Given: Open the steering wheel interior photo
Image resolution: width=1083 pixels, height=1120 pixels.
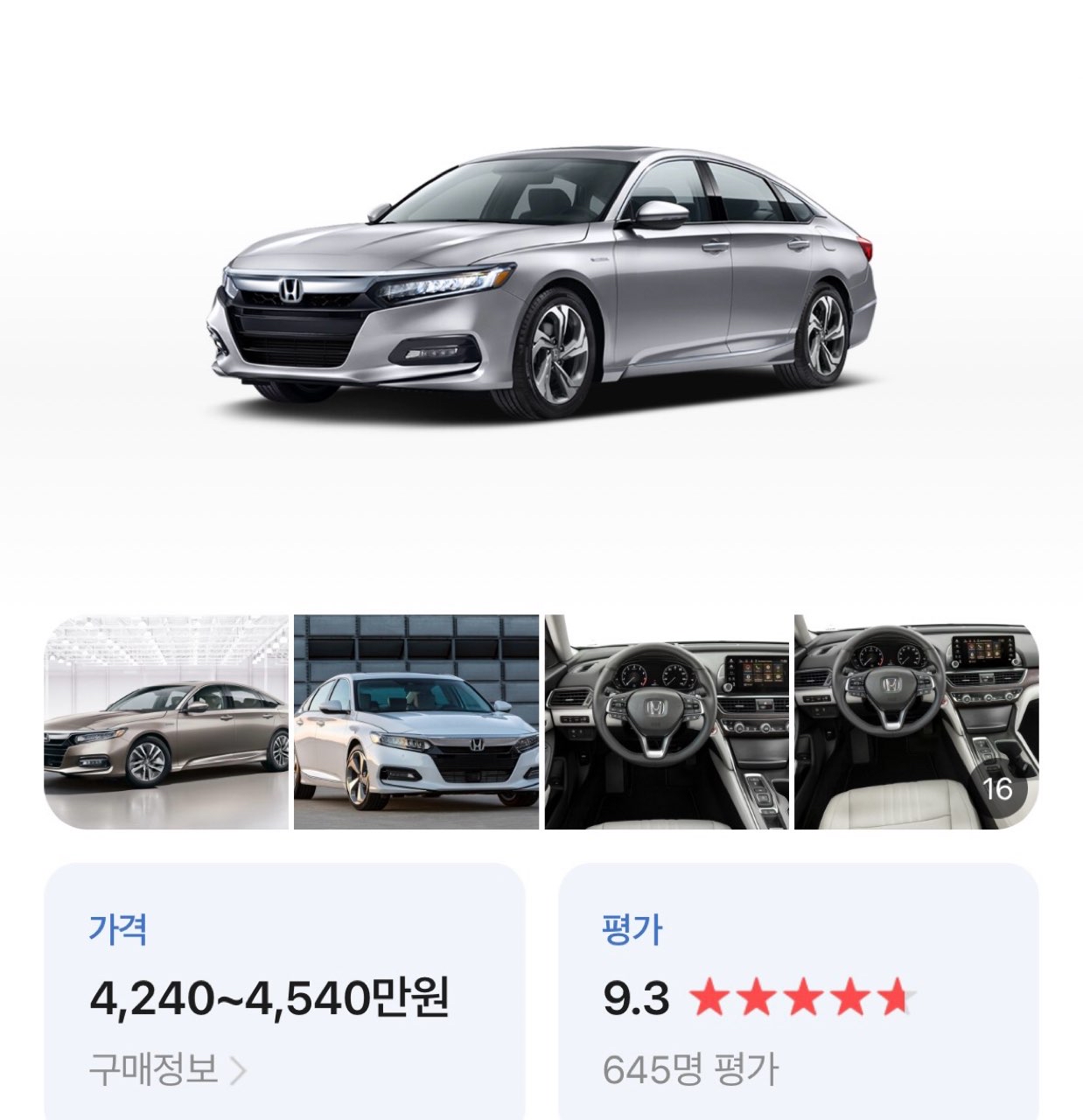Looking at the screenshot, I should [x=667, y=722].
